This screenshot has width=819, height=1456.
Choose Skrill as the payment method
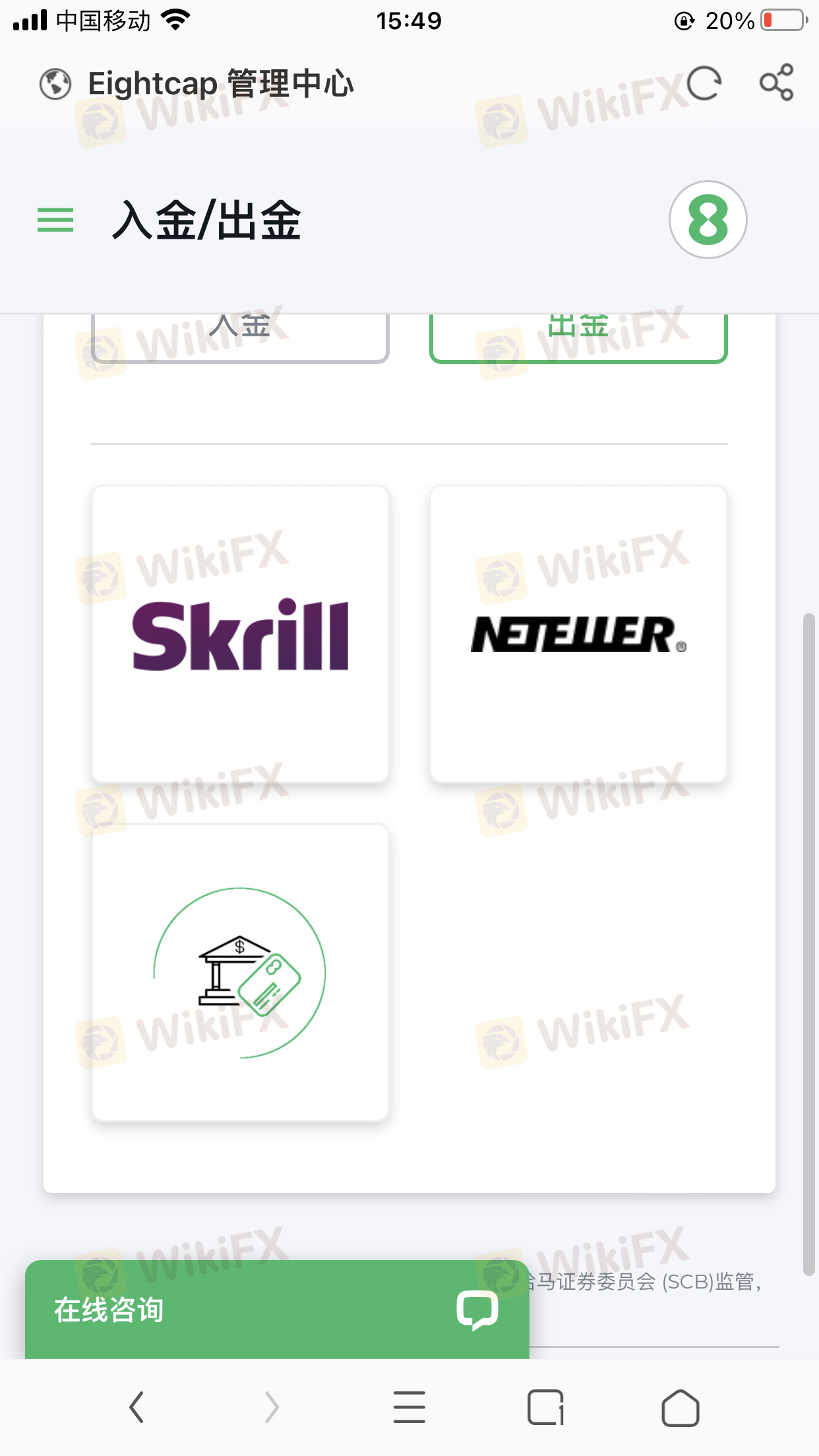[x=240, y=634]
